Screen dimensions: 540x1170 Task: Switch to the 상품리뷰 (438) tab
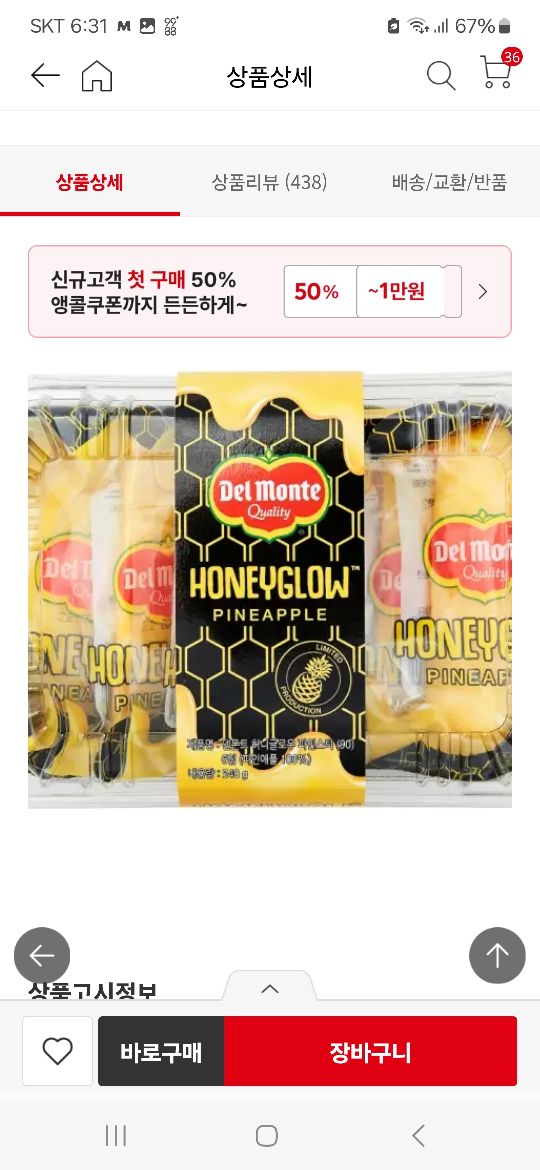coord(269,182)
